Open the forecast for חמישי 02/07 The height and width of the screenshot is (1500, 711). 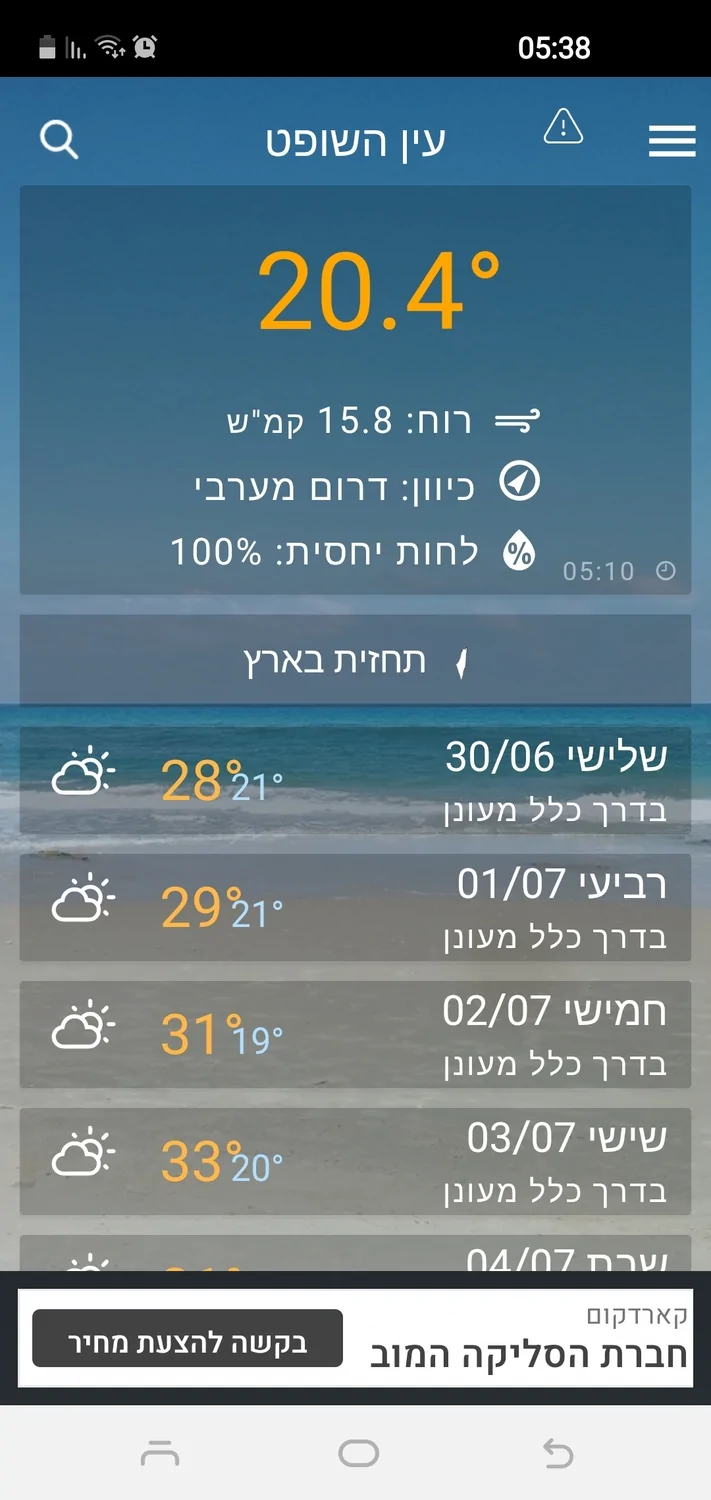(x=355, y=1035)
